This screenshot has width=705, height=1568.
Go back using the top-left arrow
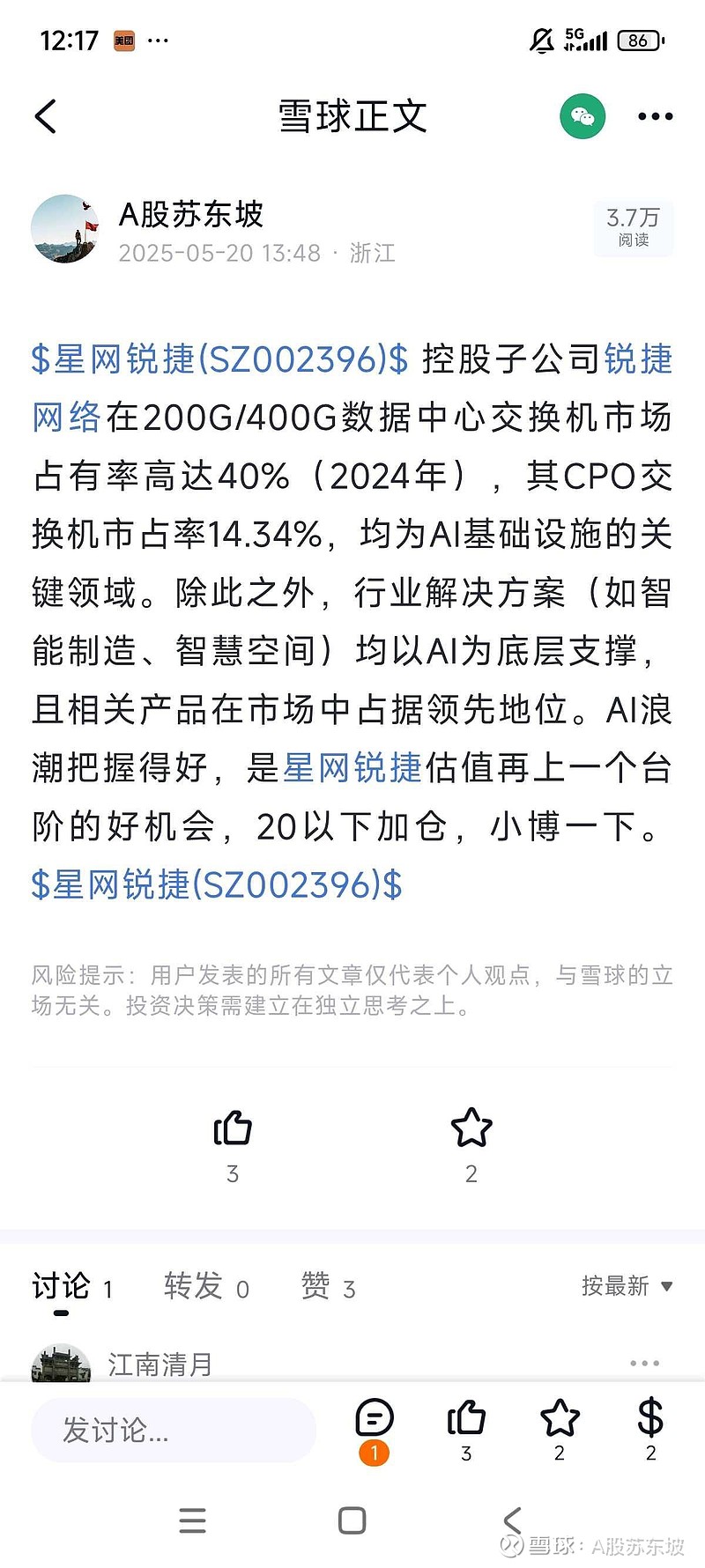pyautogui.click(x=46, y=116)
